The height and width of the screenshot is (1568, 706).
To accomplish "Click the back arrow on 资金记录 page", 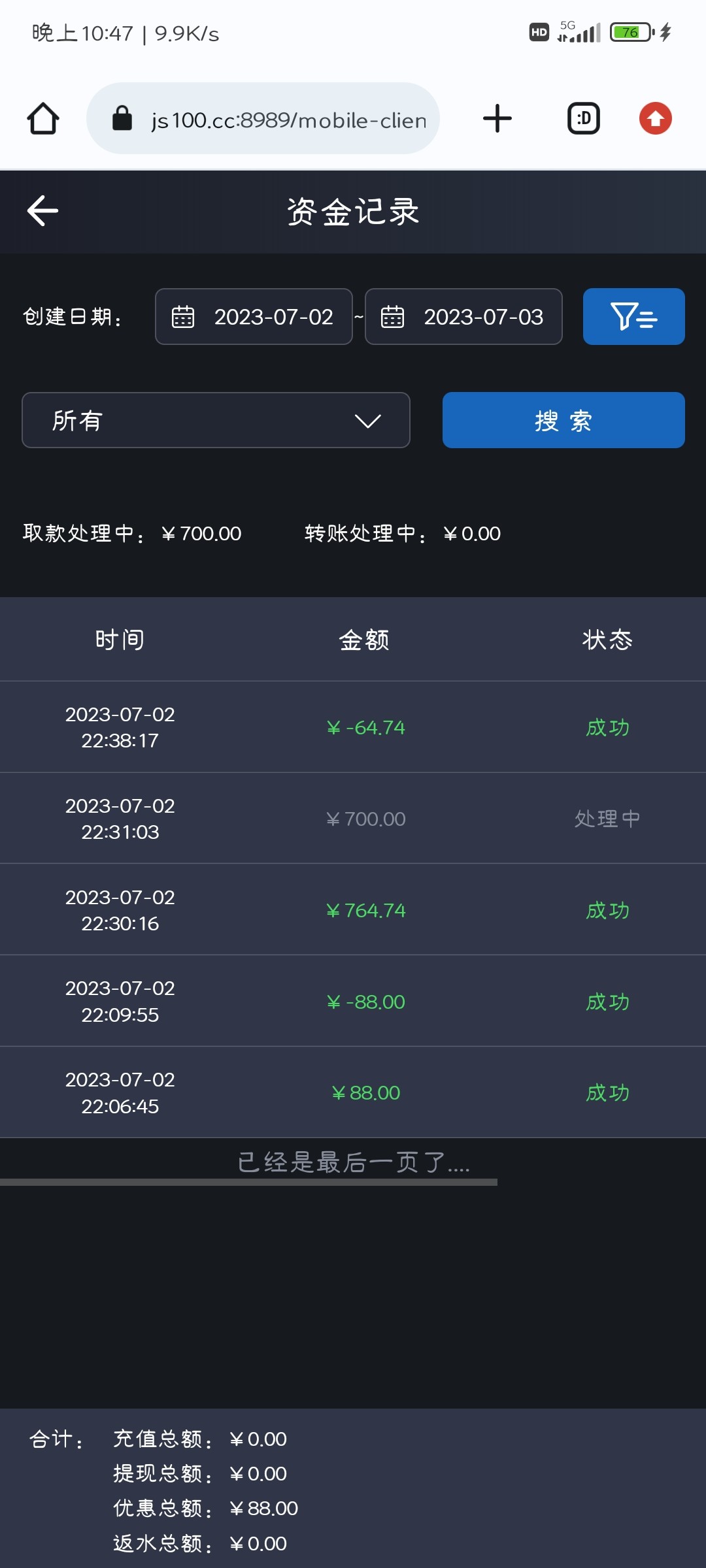I will [x=42, y=211].
